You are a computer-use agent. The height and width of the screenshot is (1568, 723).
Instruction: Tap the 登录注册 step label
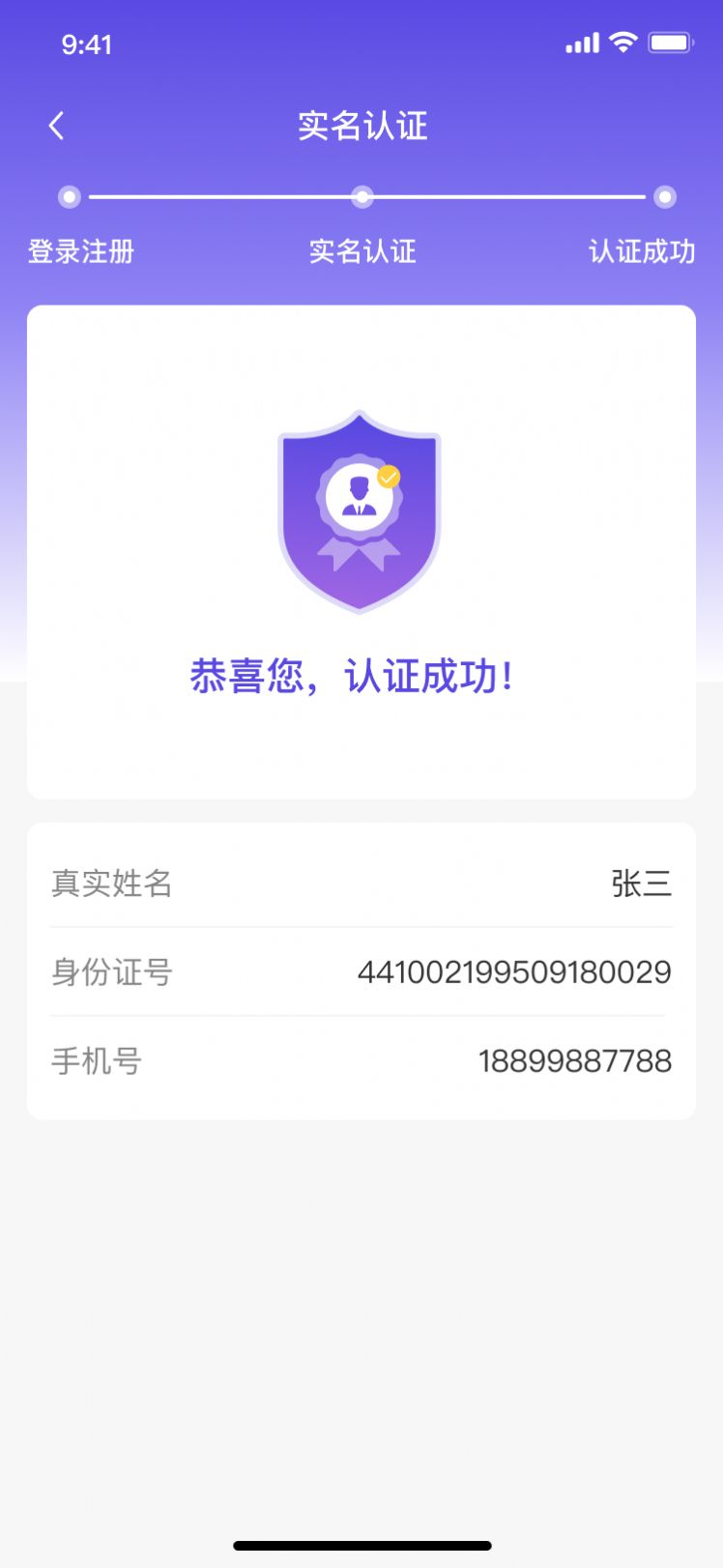(81, 252)
